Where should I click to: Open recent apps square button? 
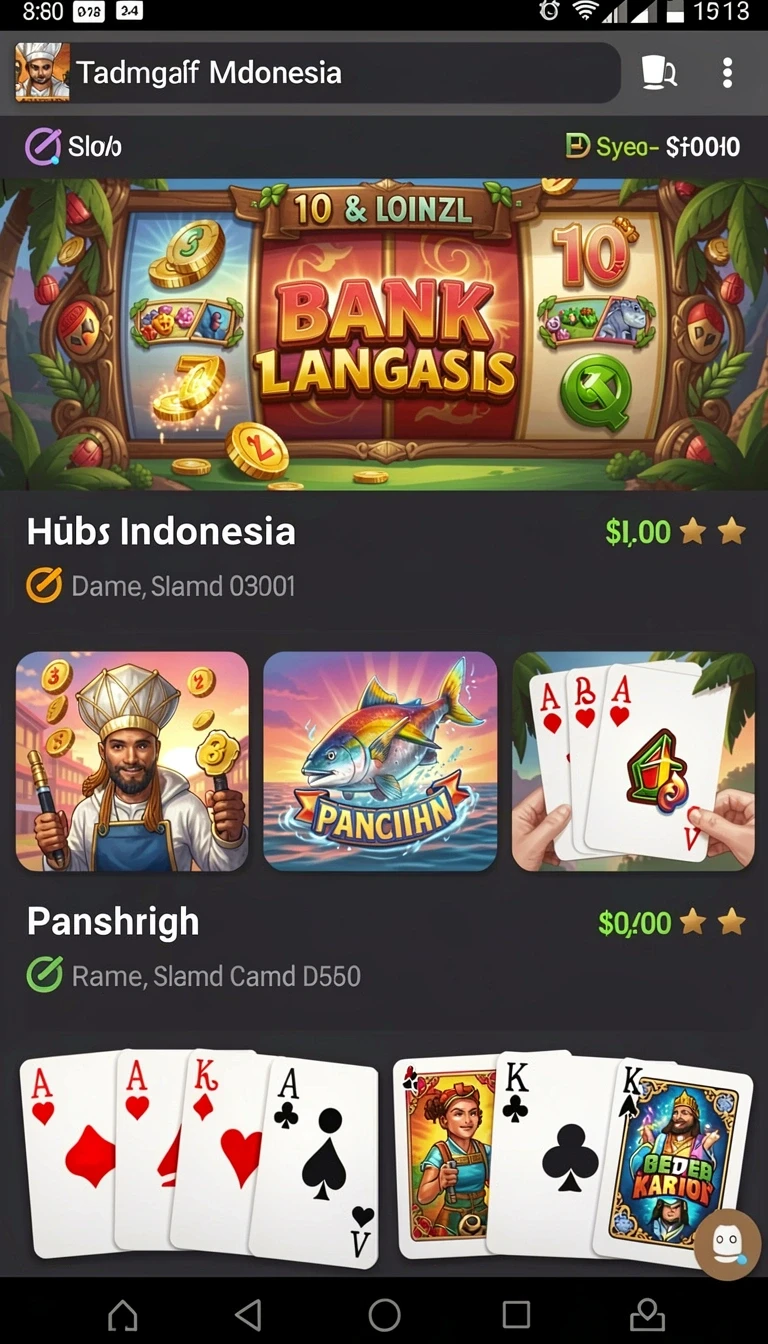516,1314
